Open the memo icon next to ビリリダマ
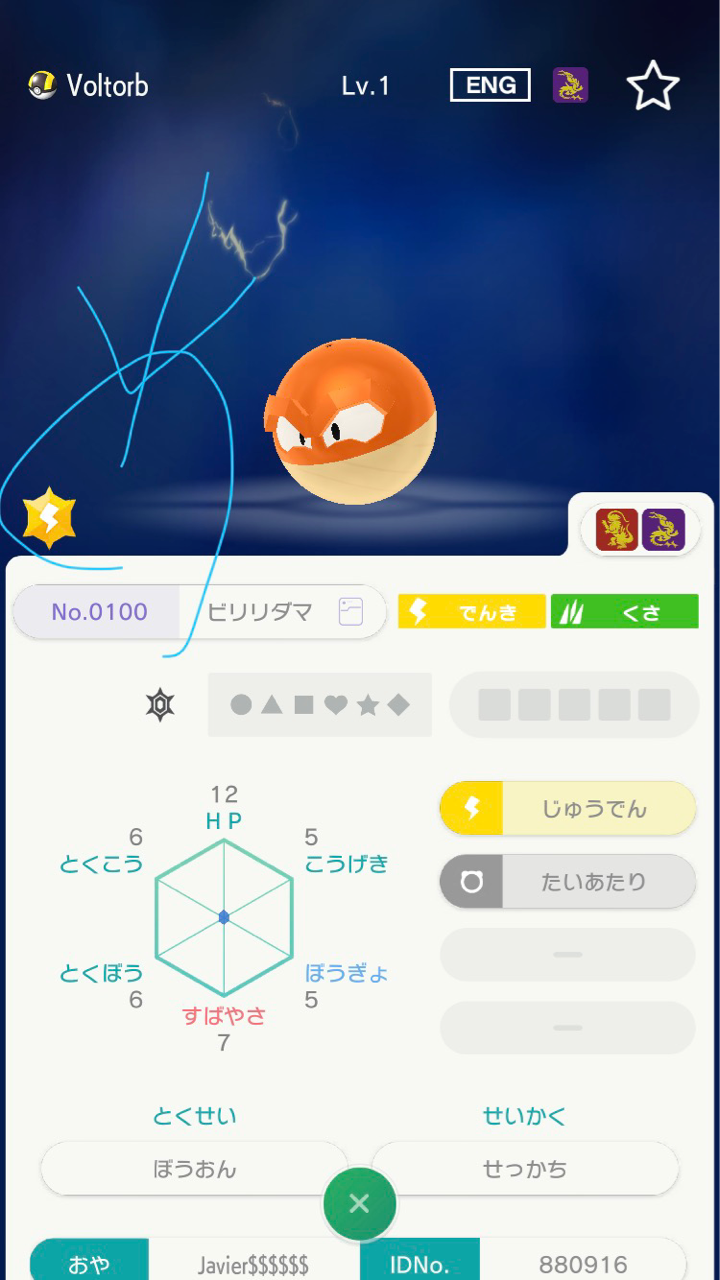The image size is (720, 1280). [351, 612]
